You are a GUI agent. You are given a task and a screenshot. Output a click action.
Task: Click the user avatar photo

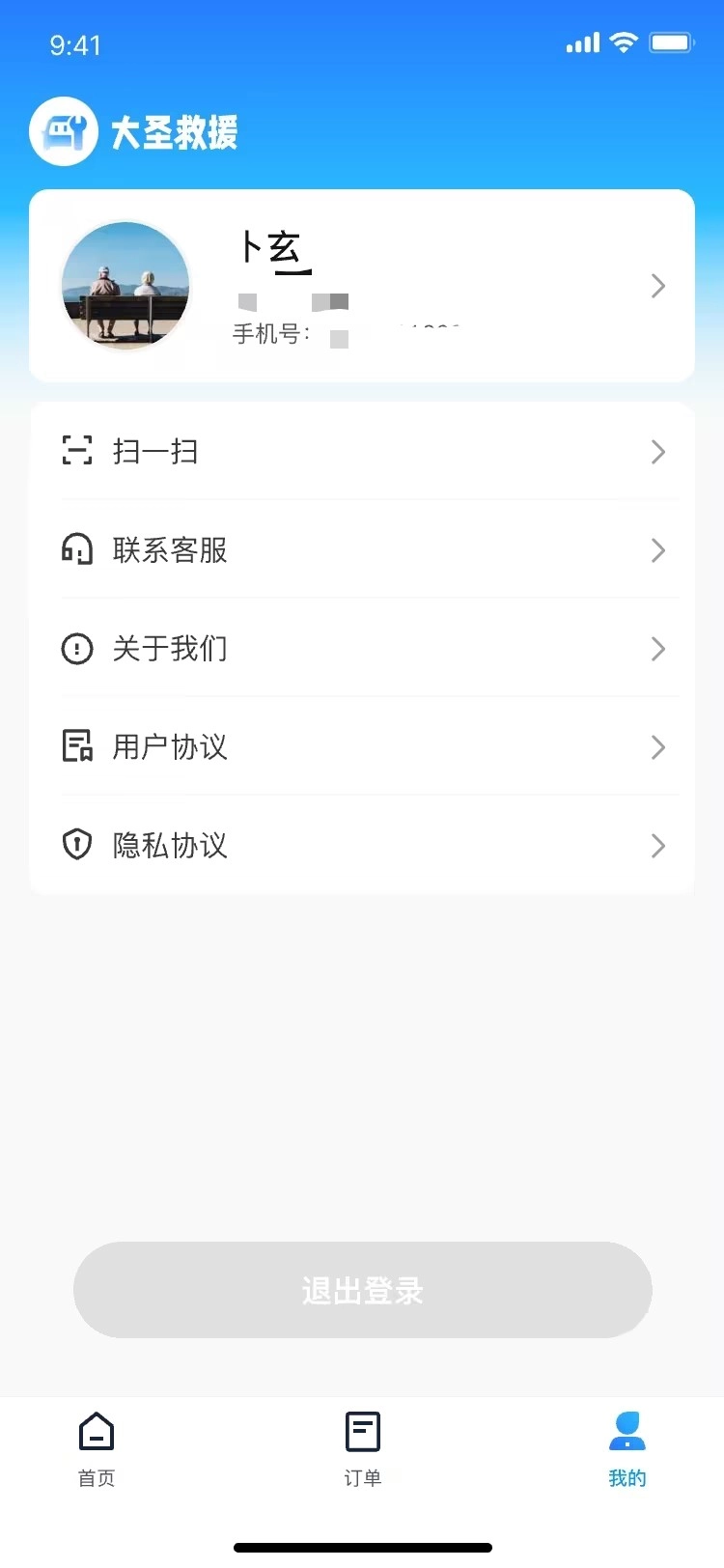(x=125, y=286)
